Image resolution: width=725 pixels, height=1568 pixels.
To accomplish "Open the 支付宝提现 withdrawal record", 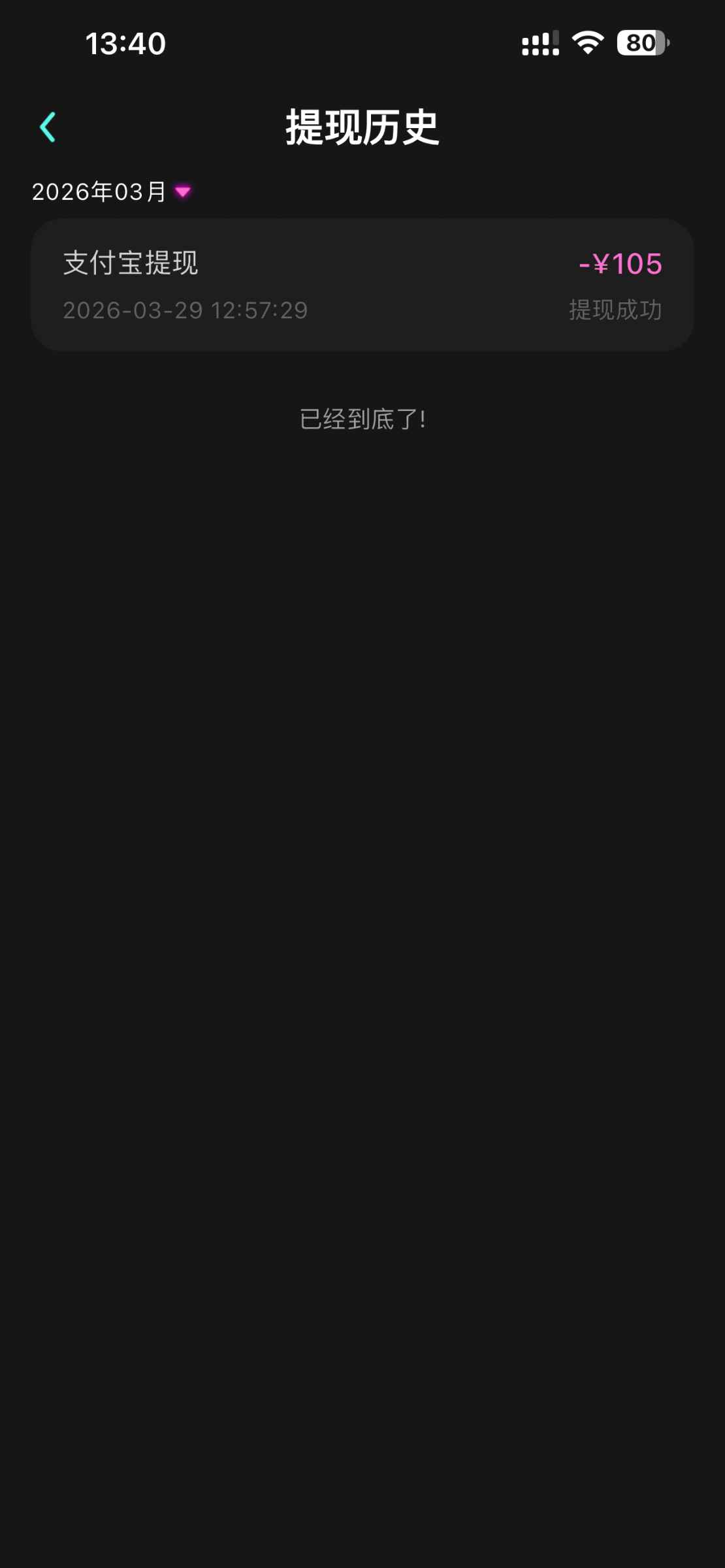I will pos(362,285).
